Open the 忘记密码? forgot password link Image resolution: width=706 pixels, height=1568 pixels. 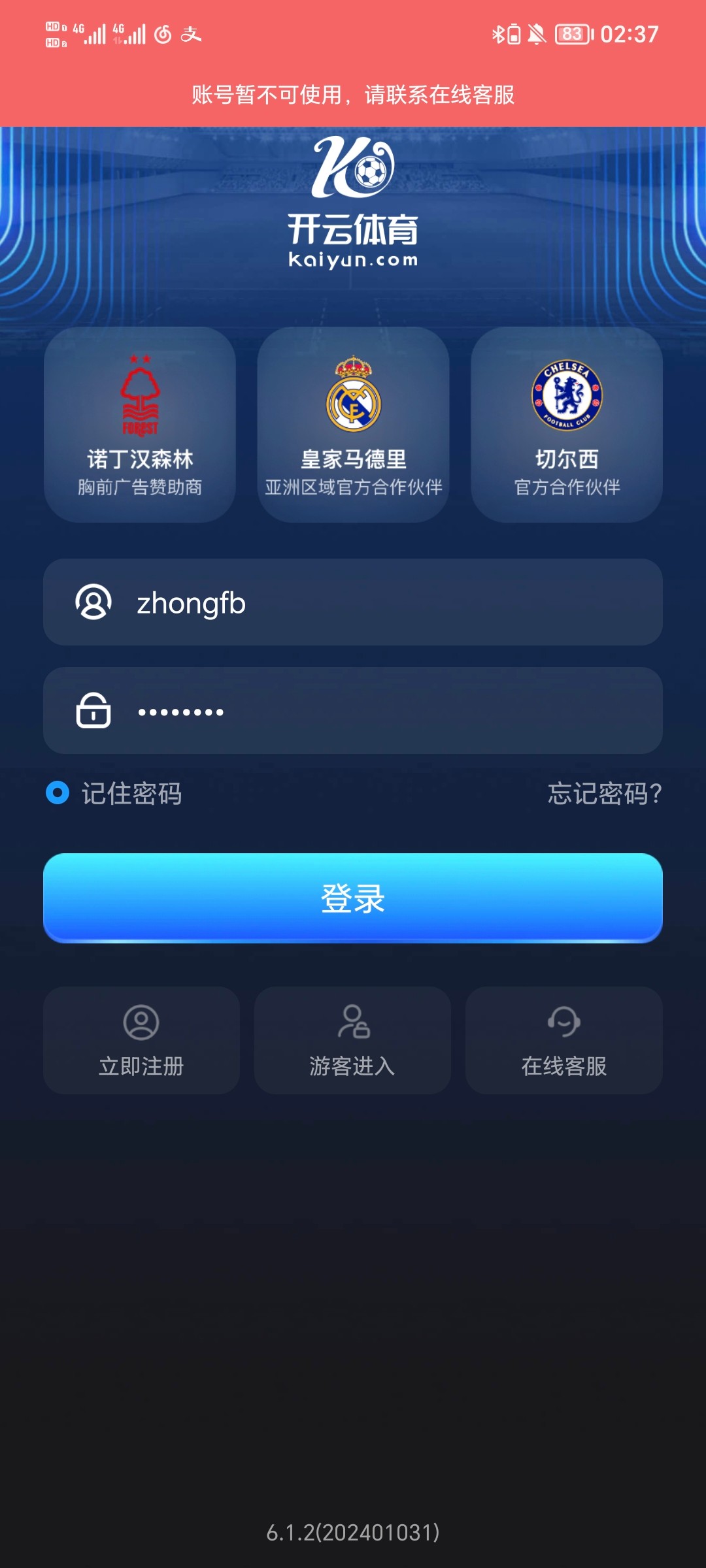[x=604, y=794]
